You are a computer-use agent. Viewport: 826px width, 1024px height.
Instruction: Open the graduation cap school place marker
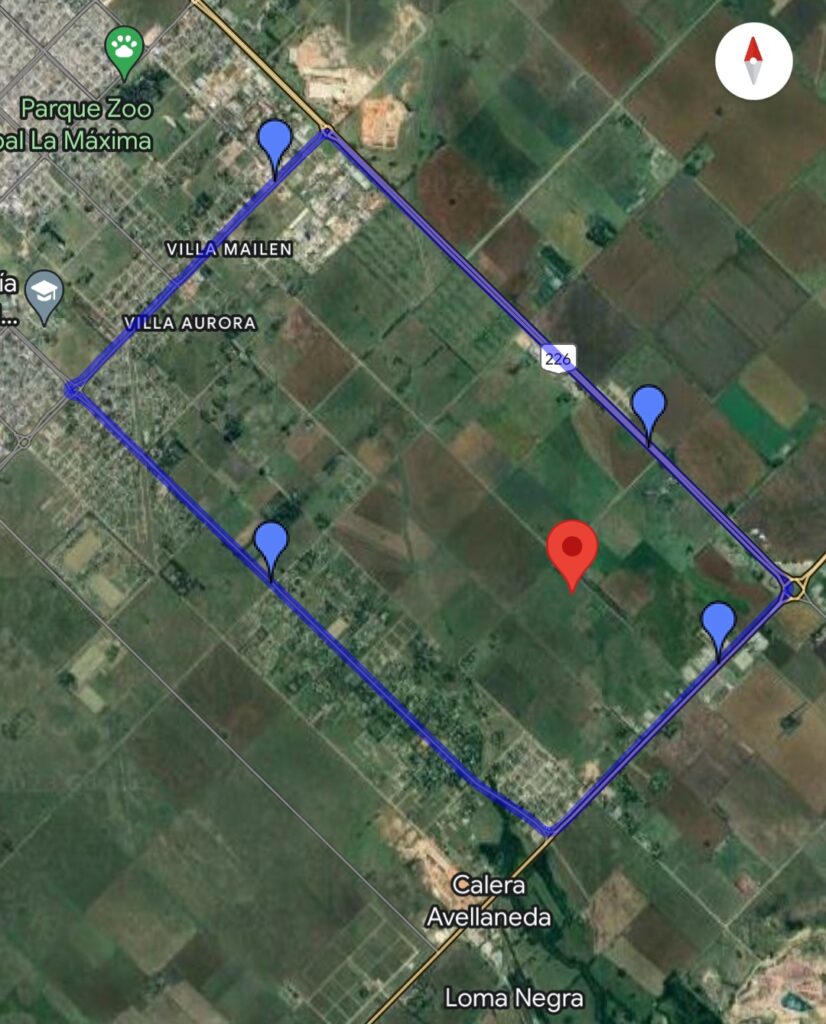(x=45, y=293)
